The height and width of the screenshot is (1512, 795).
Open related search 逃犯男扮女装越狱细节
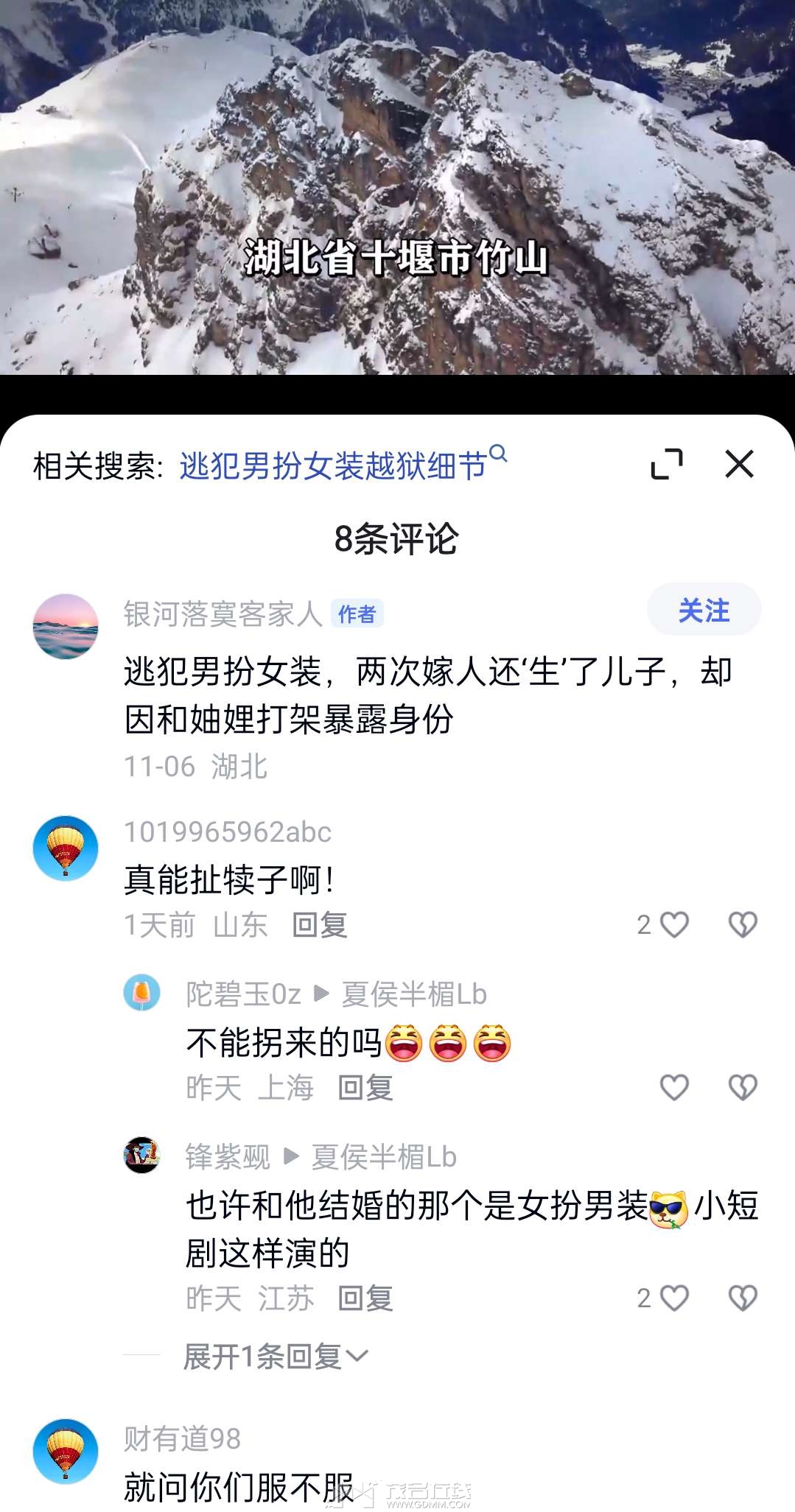(x=334, y=465)
